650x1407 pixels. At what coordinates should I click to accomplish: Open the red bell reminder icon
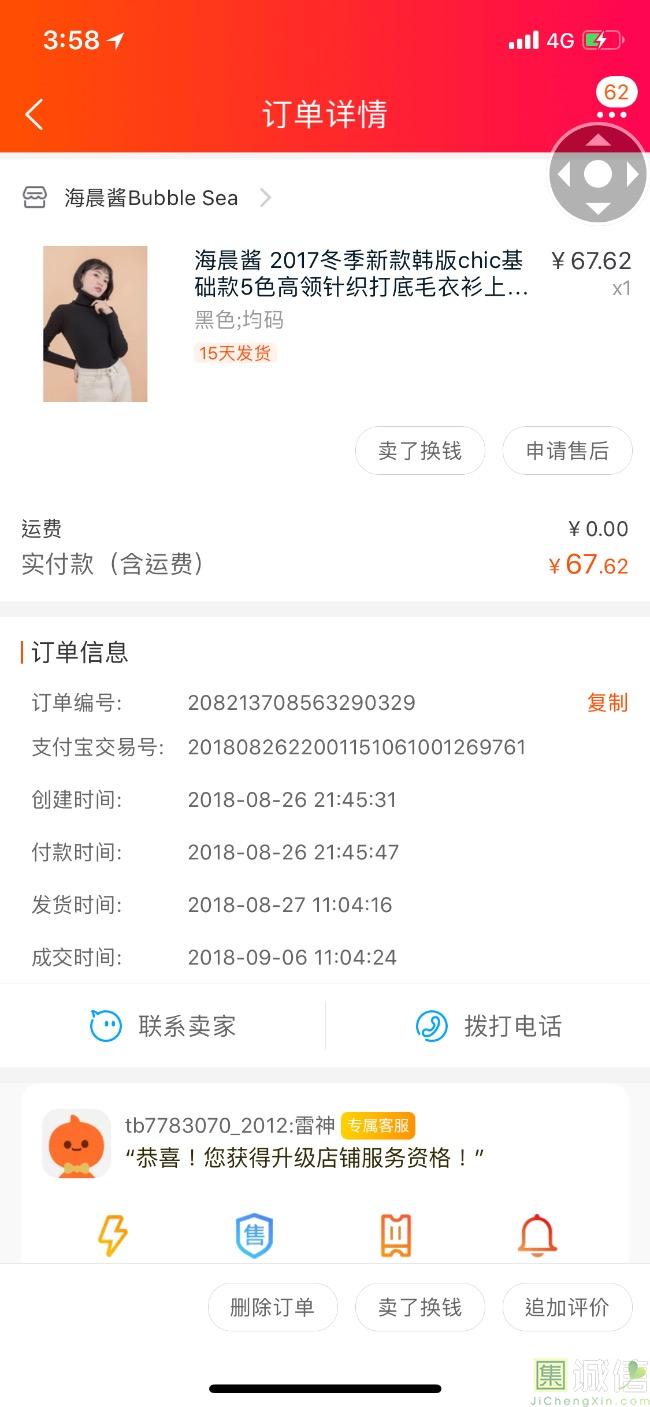point(537,1235)
